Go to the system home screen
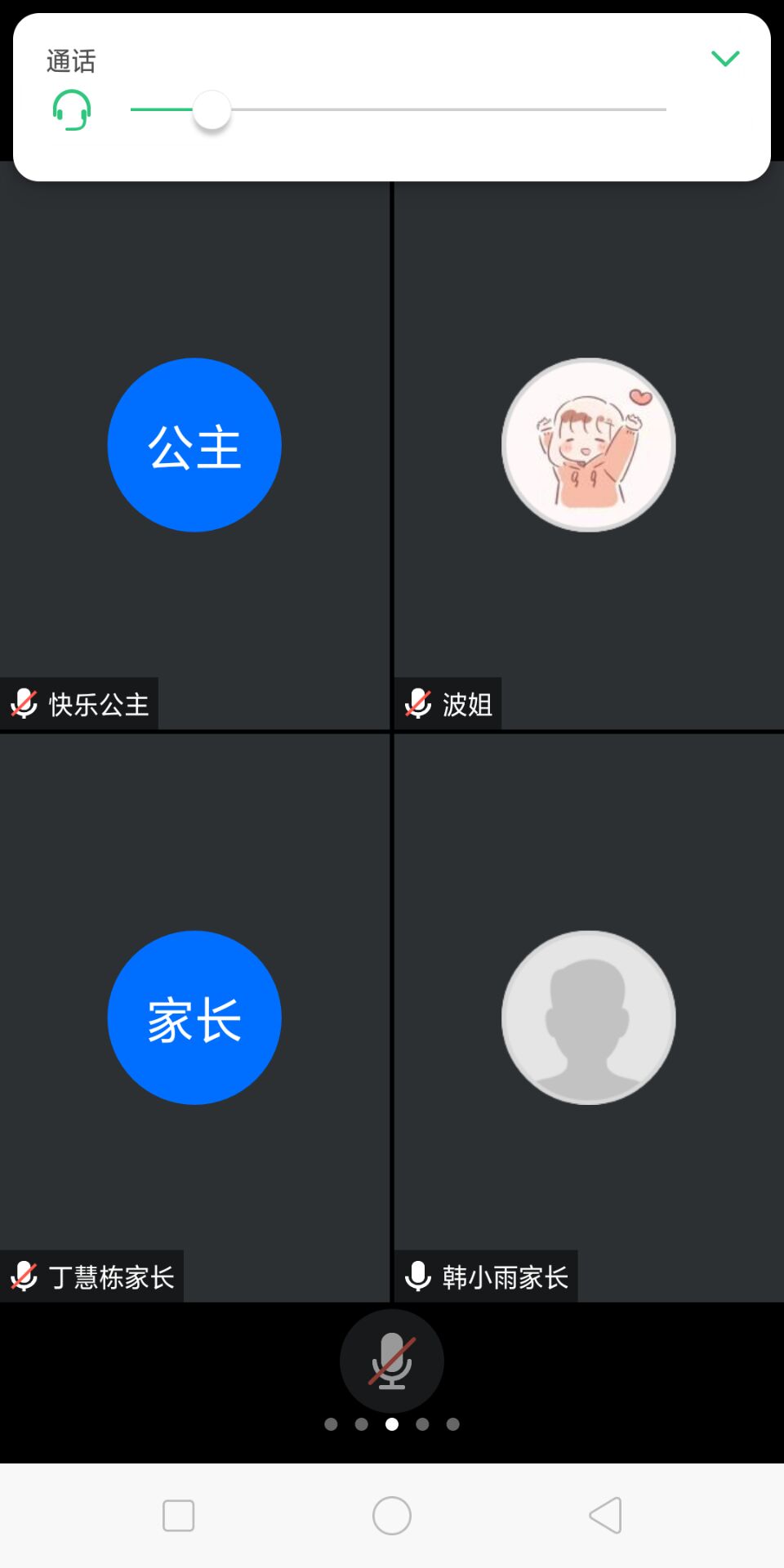This screenshot has height=1568, width=784. 392,1516
